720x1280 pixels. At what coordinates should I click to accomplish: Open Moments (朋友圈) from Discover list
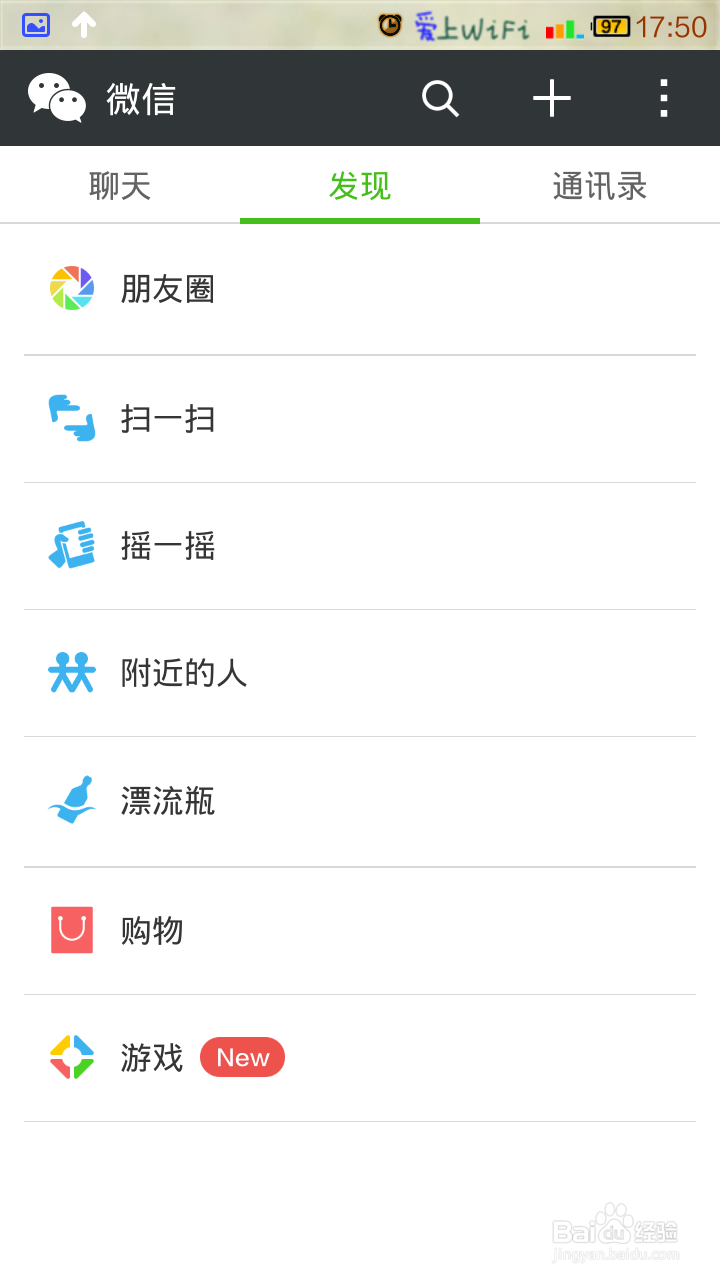70,289
